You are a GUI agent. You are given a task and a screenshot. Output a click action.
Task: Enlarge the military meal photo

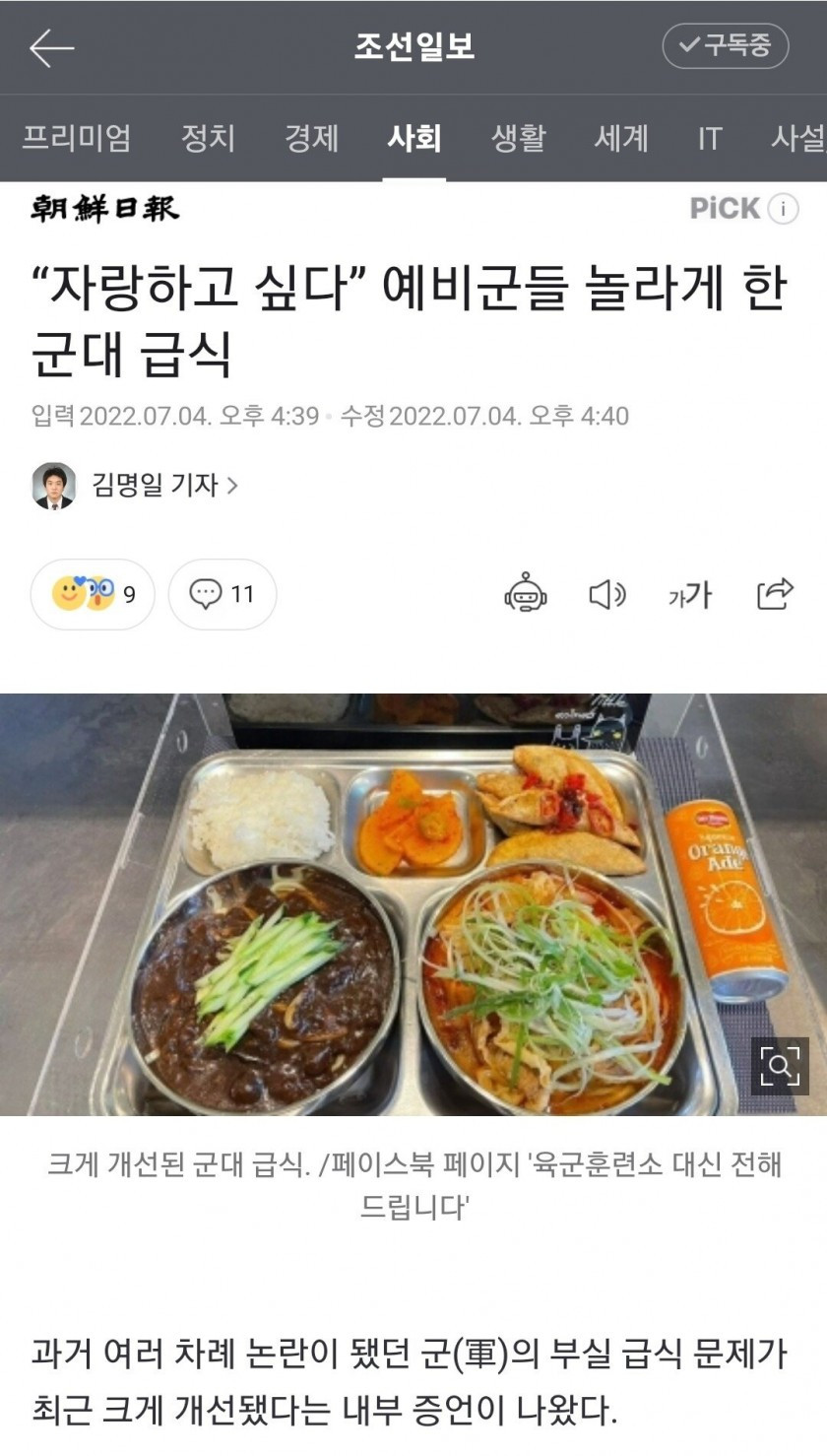(780, 1066)
